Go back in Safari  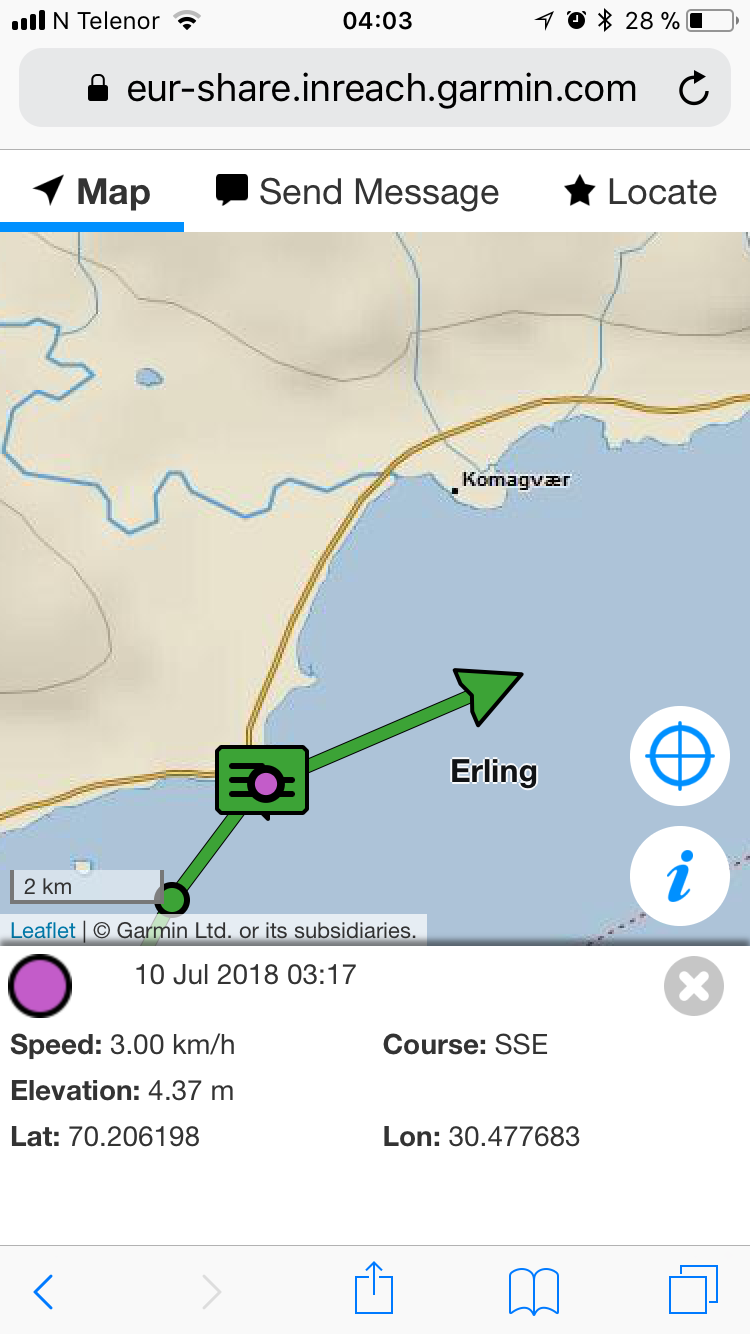pyautogui.click(x=43, y=1292)
